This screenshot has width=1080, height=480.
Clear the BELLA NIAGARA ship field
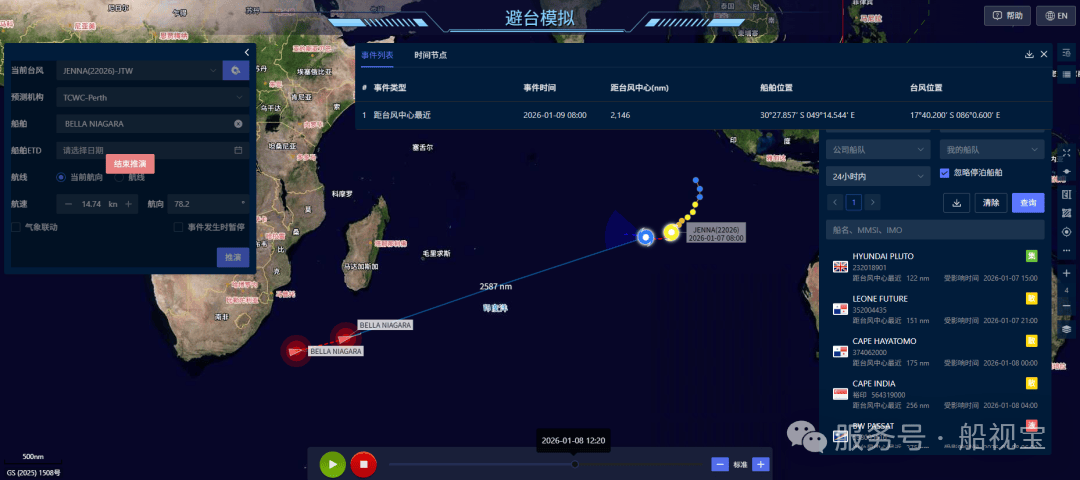(x=238, y=124)
